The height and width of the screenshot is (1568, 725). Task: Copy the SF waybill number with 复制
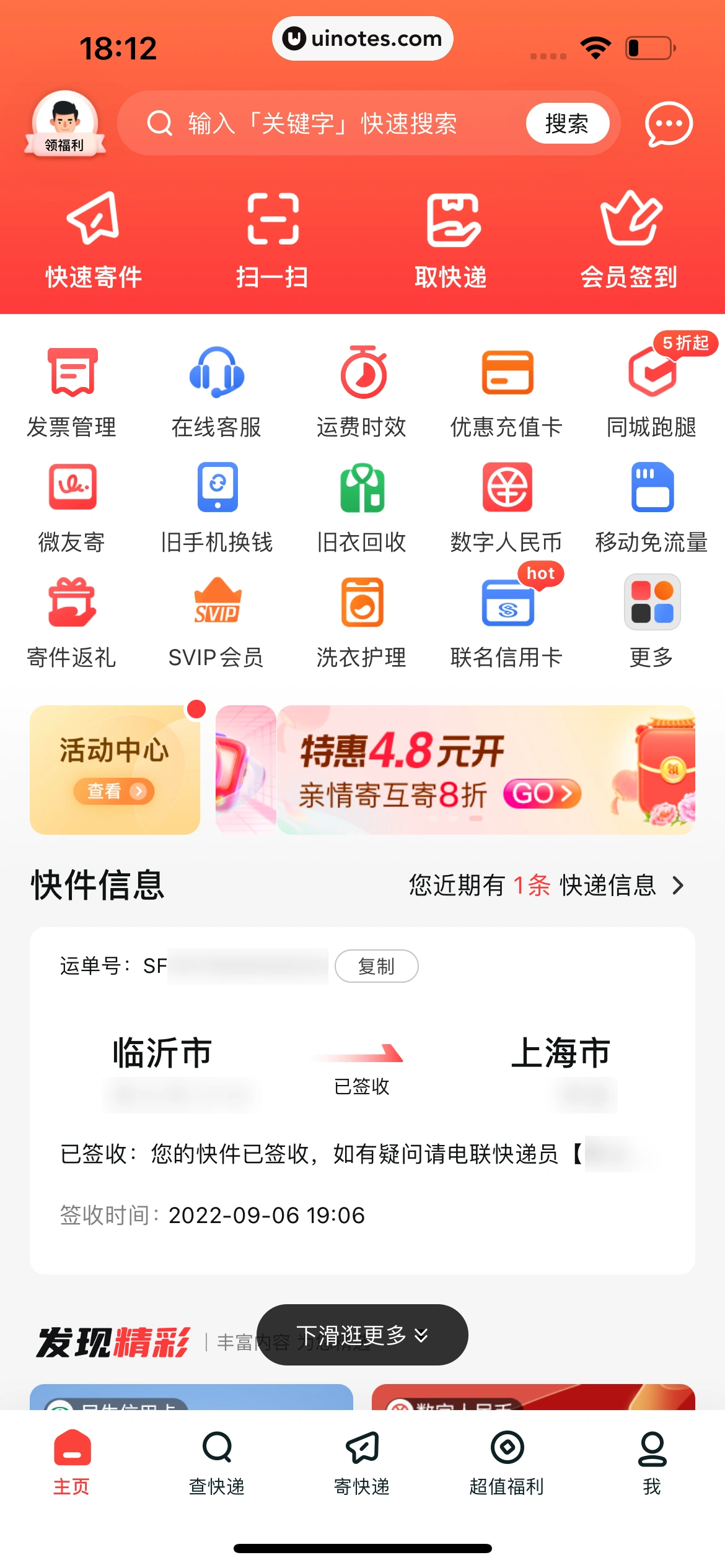(376, 966)
